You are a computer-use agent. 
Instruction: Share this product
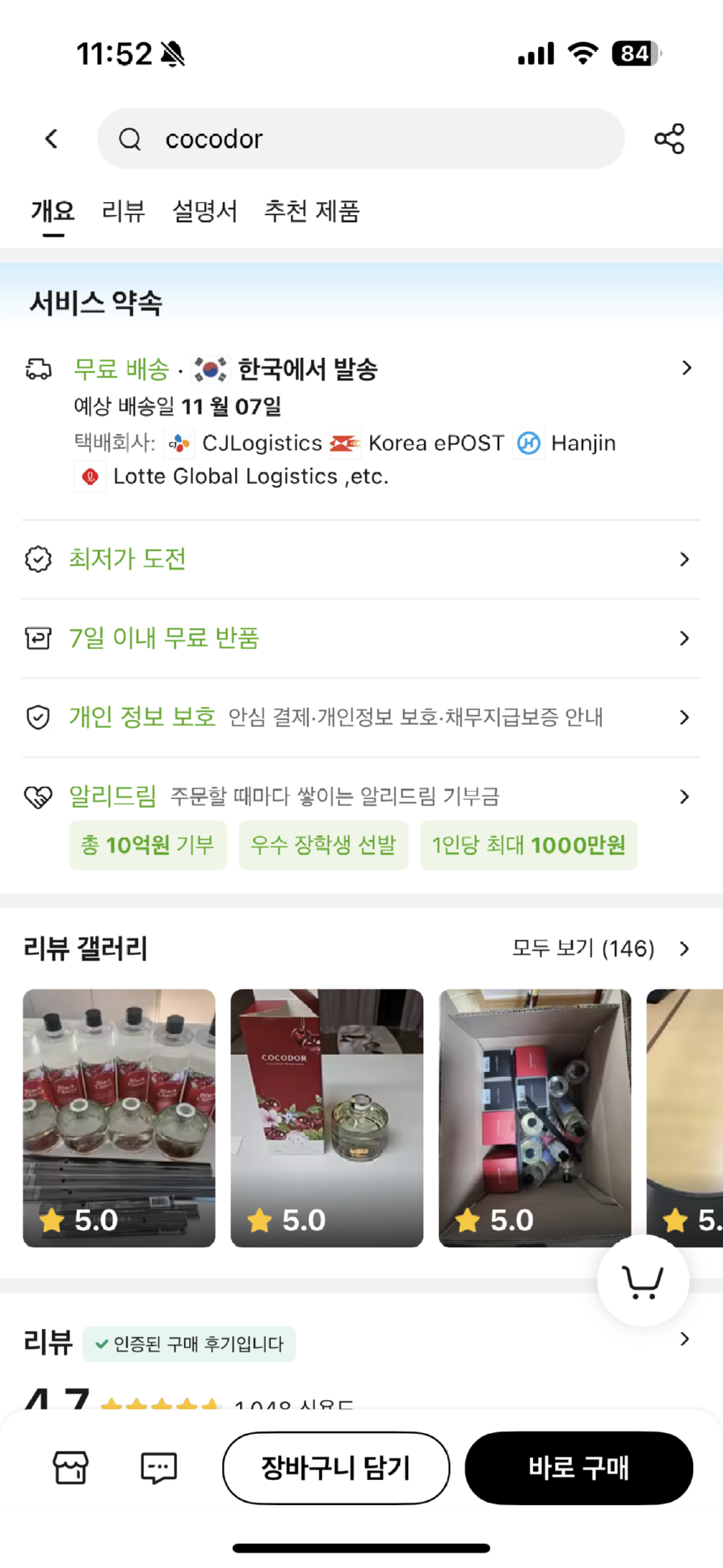tap(669, 139)
